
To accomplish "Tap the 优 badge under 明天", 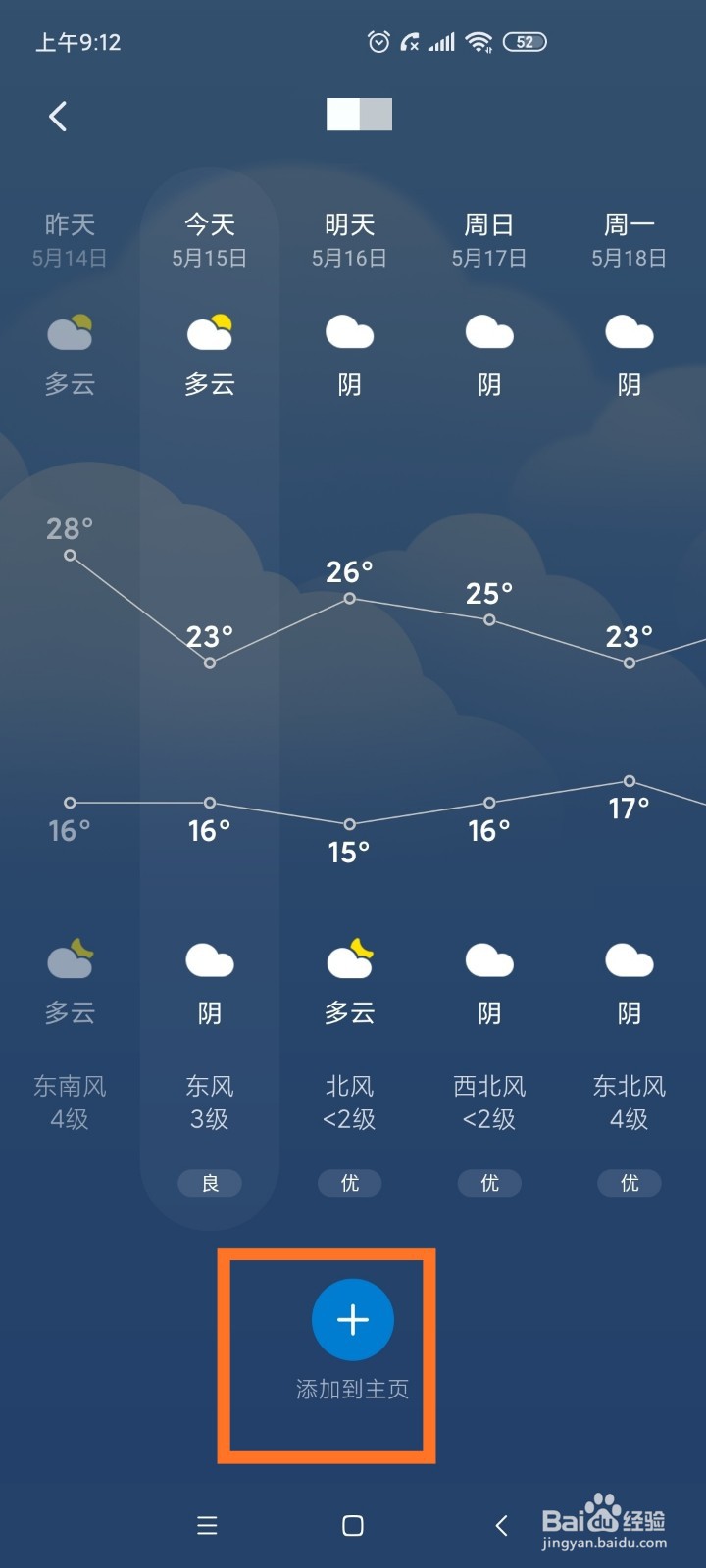I will tap(349, 1183).
